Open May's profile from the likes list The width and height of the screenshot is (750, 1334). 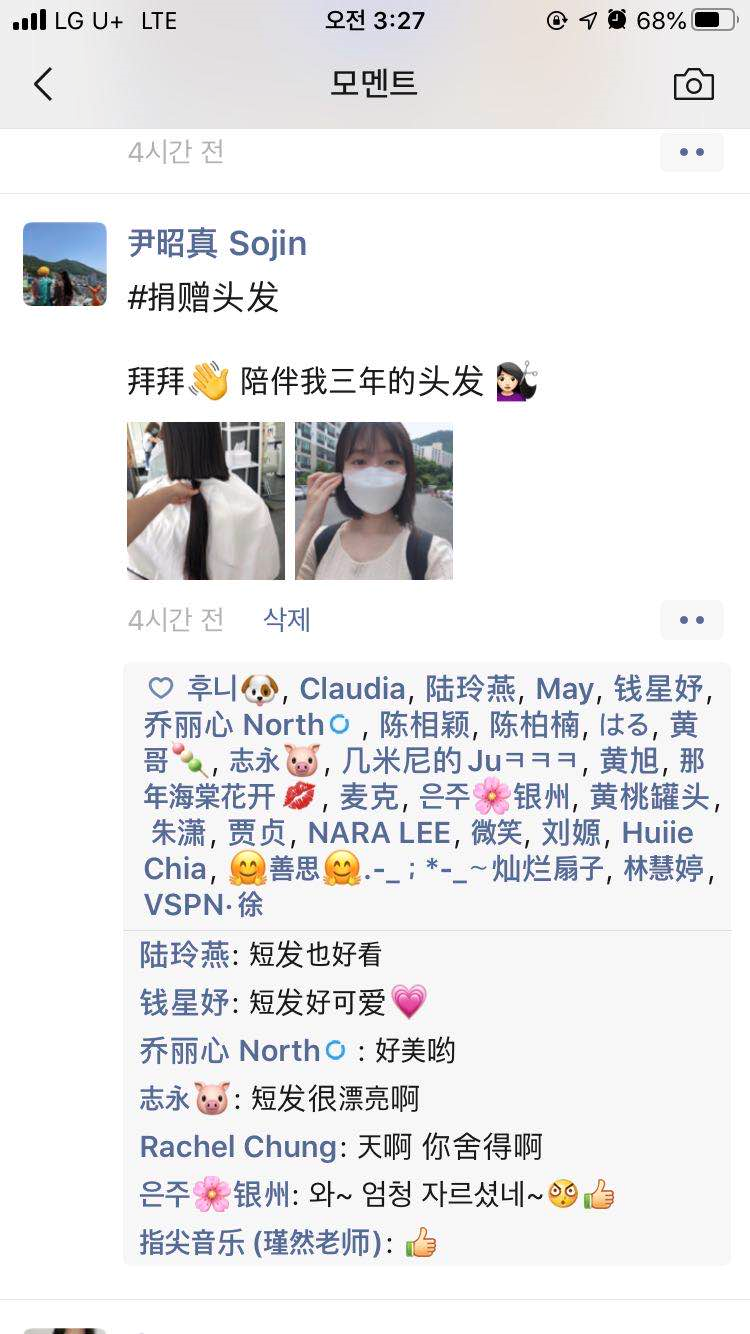564,689
